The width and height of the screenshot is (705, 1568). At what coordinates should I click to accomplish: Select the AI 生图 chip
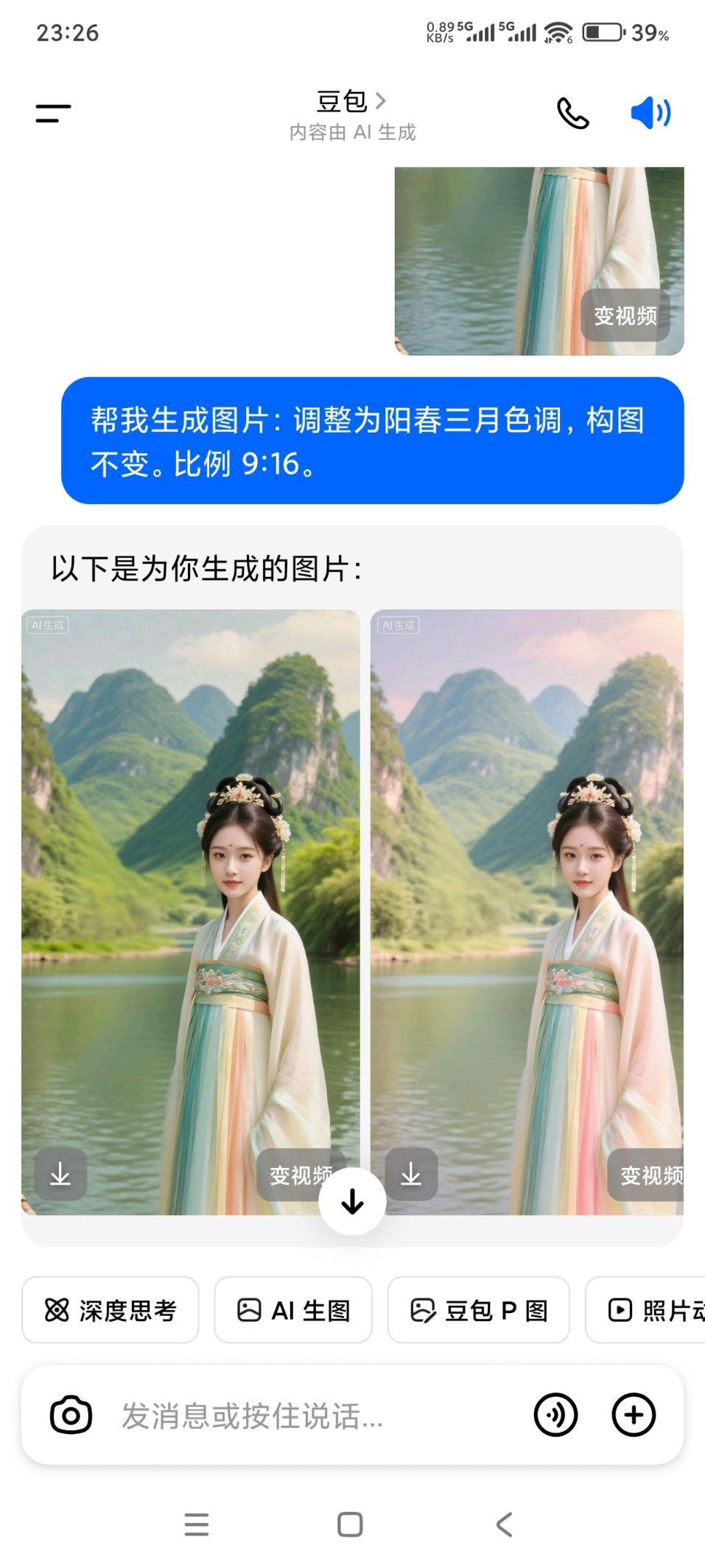(293, 1310)
